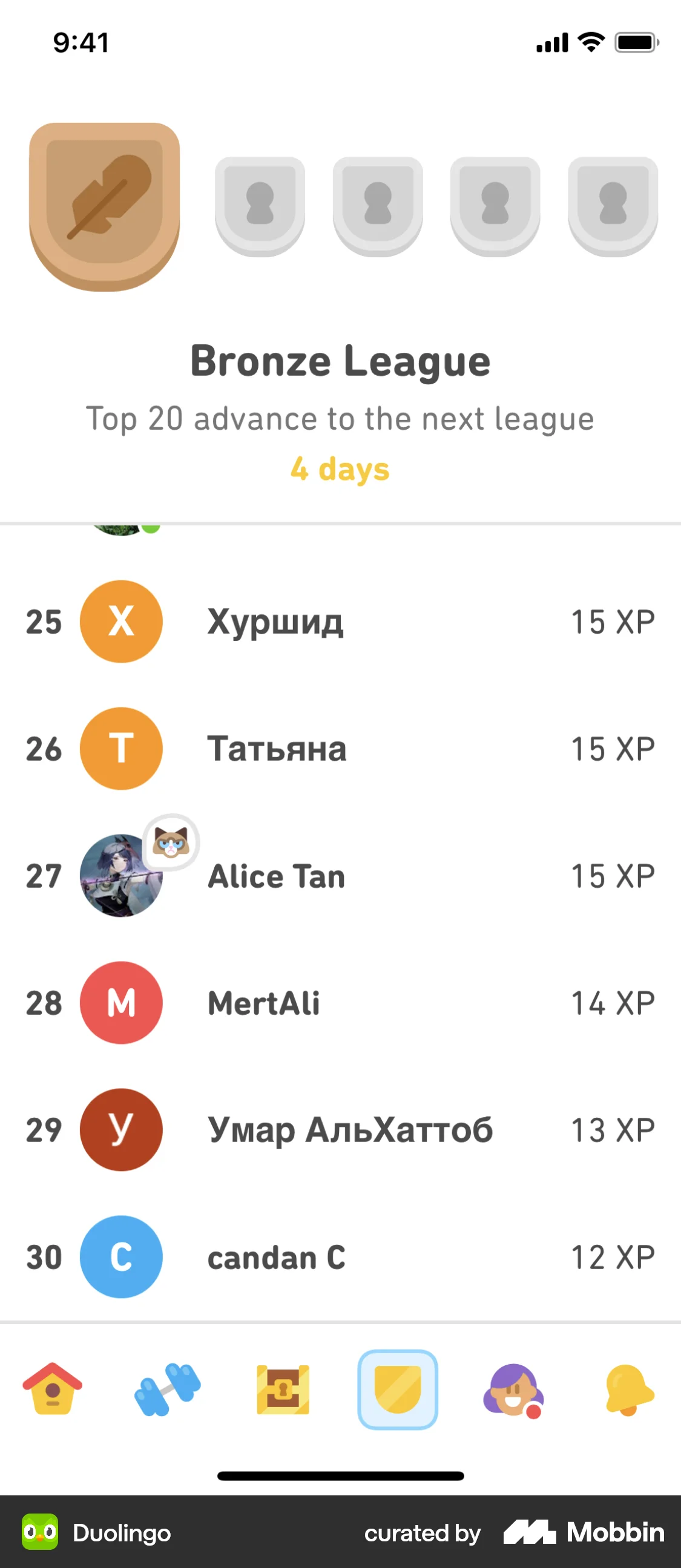The image size is (681, 1568).
Task: Tap the 4 days countdown label
Action: coord(340,469)
